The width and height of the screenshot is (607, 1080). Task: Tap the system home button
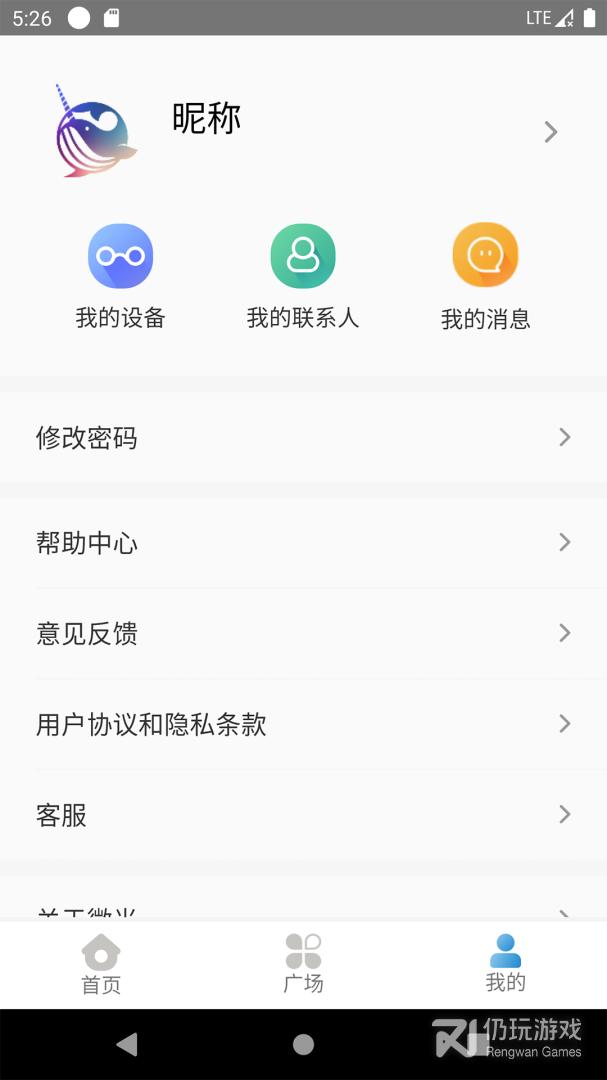[303, 1045]
